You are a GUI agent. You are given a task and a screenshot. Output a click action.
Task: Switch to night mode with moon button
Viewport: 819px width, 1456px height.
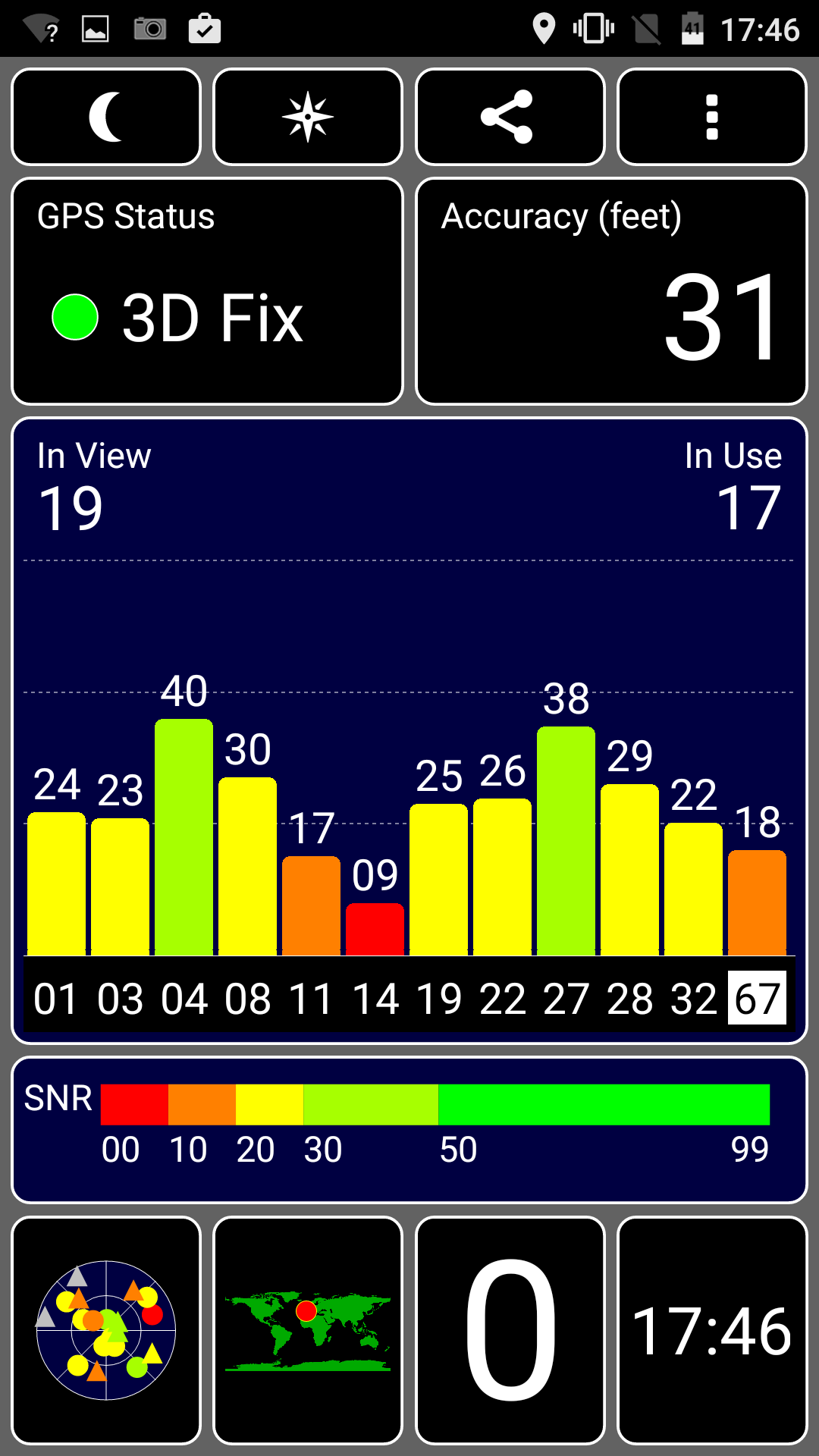point(106,117)
